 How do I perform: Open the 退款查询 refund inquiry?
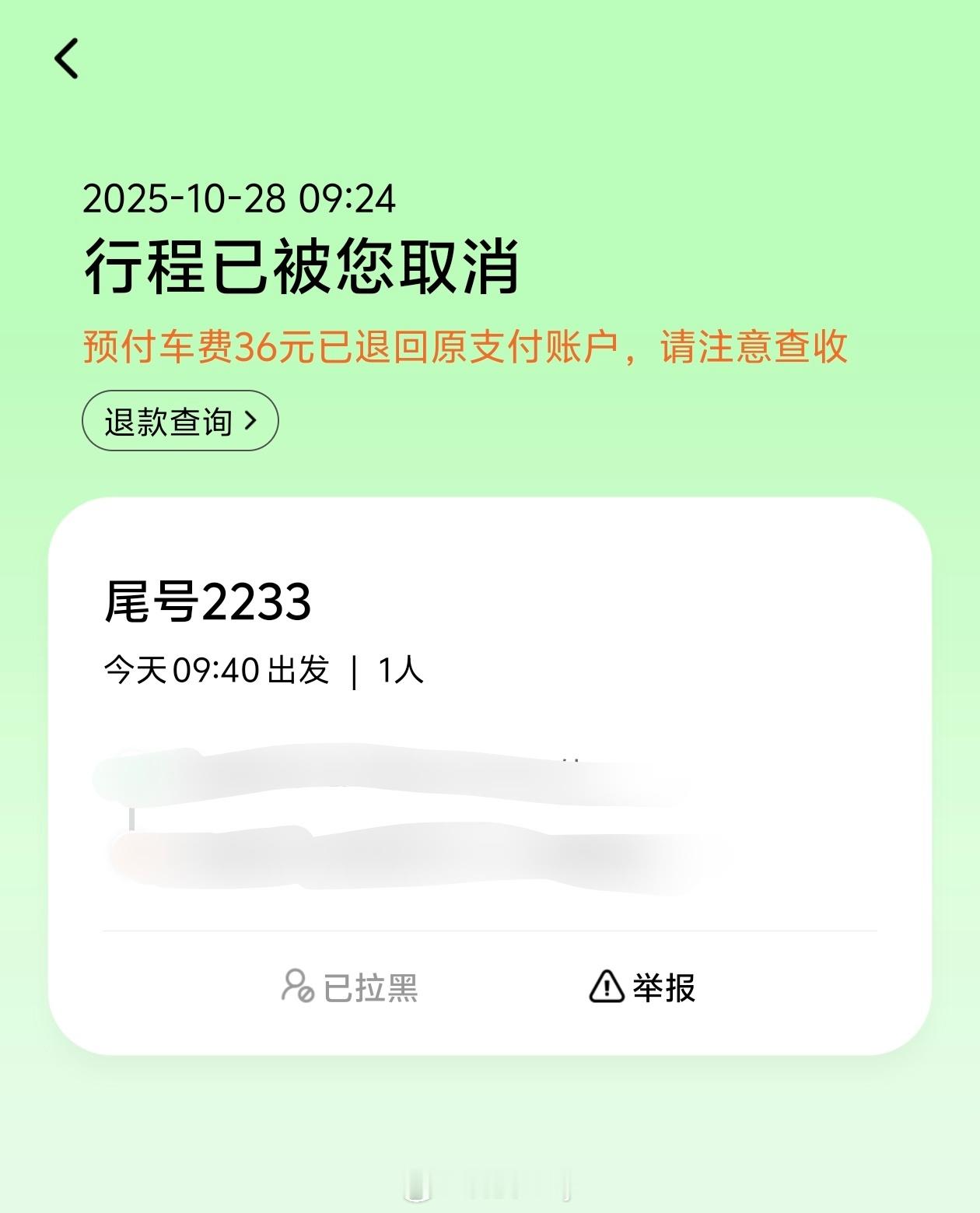(x=181, y=421)
